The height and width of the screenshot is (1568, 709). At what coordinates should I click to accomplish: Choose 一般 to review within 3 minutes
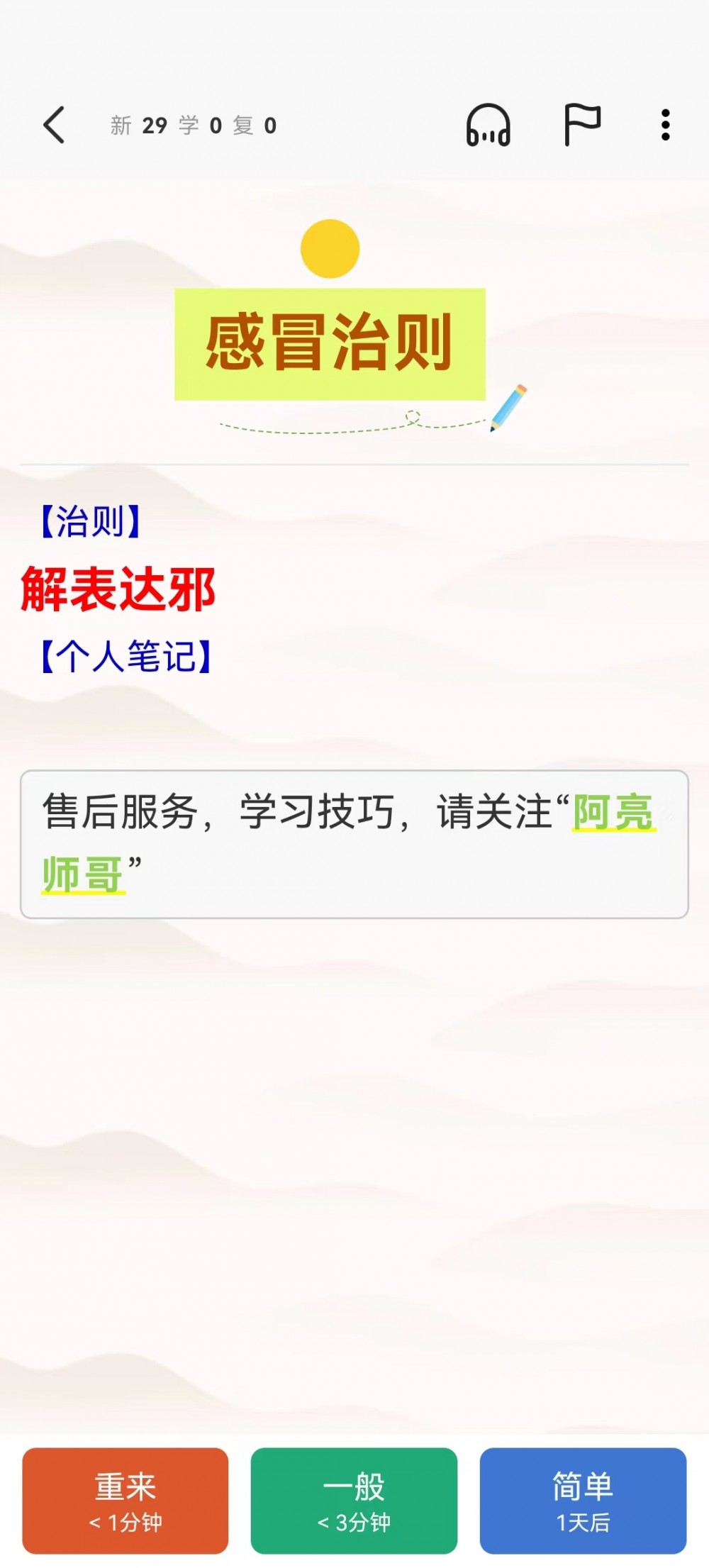point(354,1501)
